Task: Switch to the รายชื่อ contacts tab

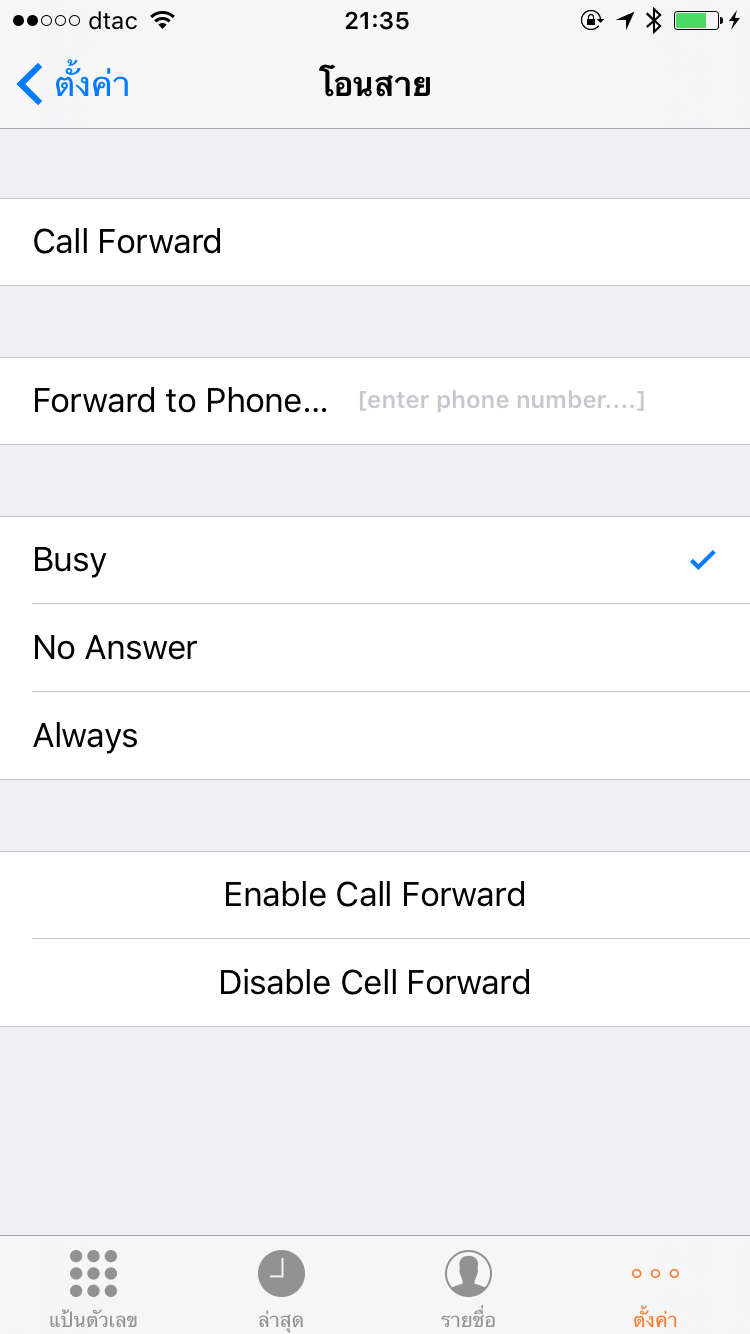Action: [x=468, y=1286]
